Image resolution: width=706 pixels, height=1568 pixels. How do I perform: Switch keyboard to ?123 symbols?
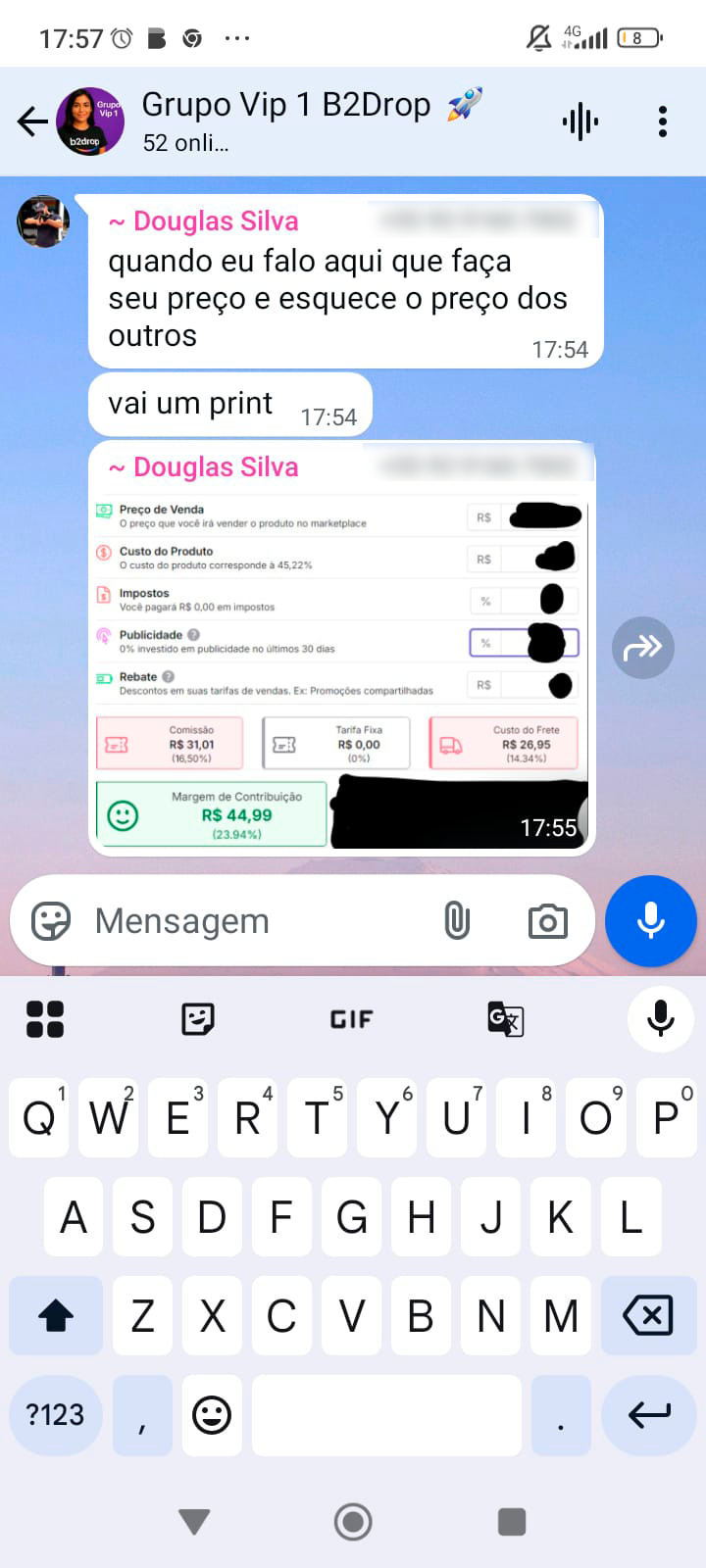55,1414
